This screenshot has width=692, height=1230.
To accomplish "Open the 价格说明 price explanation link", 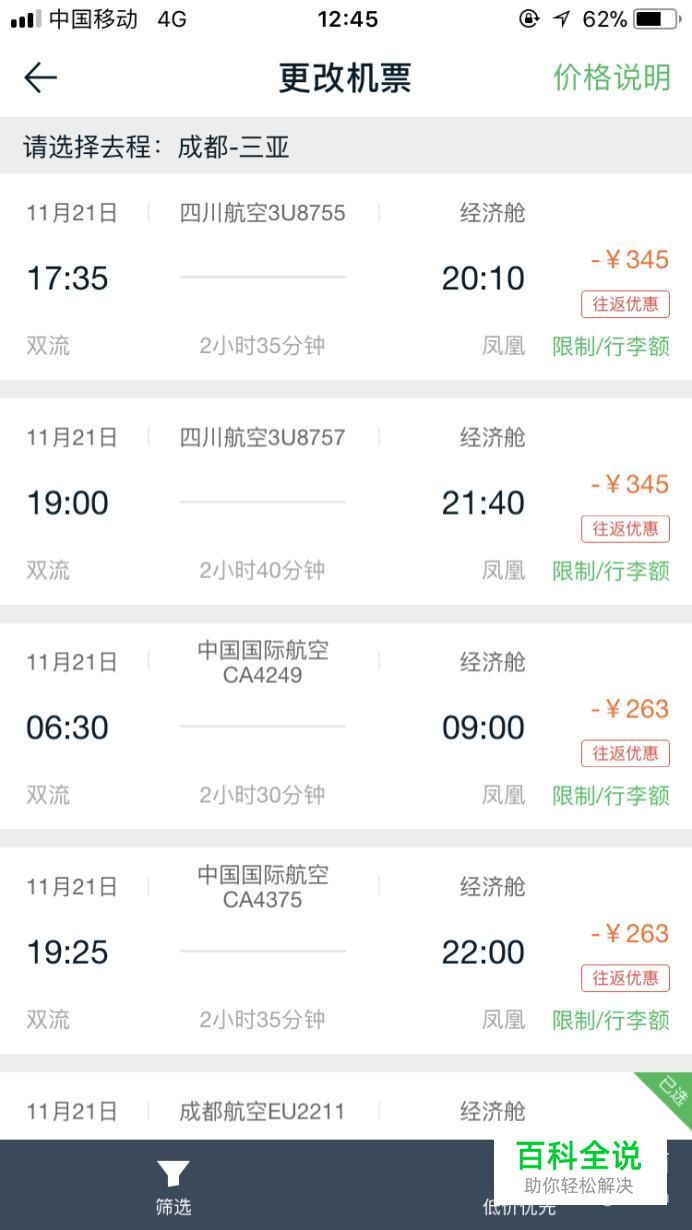I will tap(612, 78).
